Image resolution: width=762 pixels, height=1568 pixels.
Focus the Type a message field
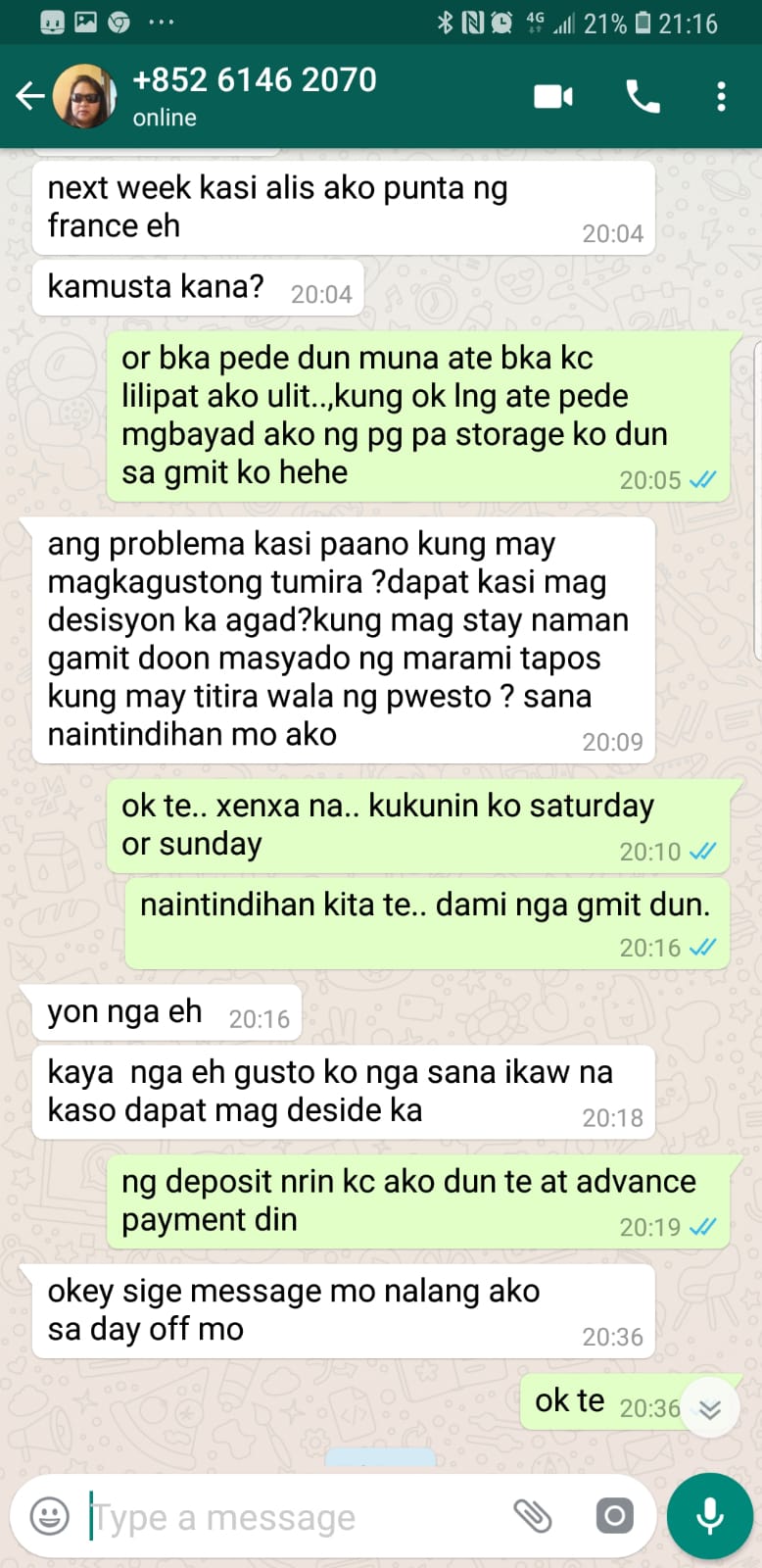tap(284, 1517)
